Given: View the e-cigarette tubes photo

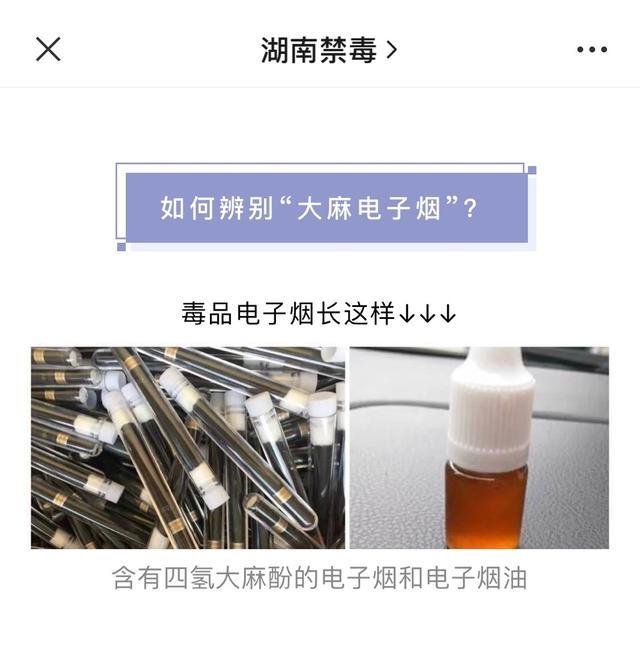Looking at the screenshot, I should (188, 447).
